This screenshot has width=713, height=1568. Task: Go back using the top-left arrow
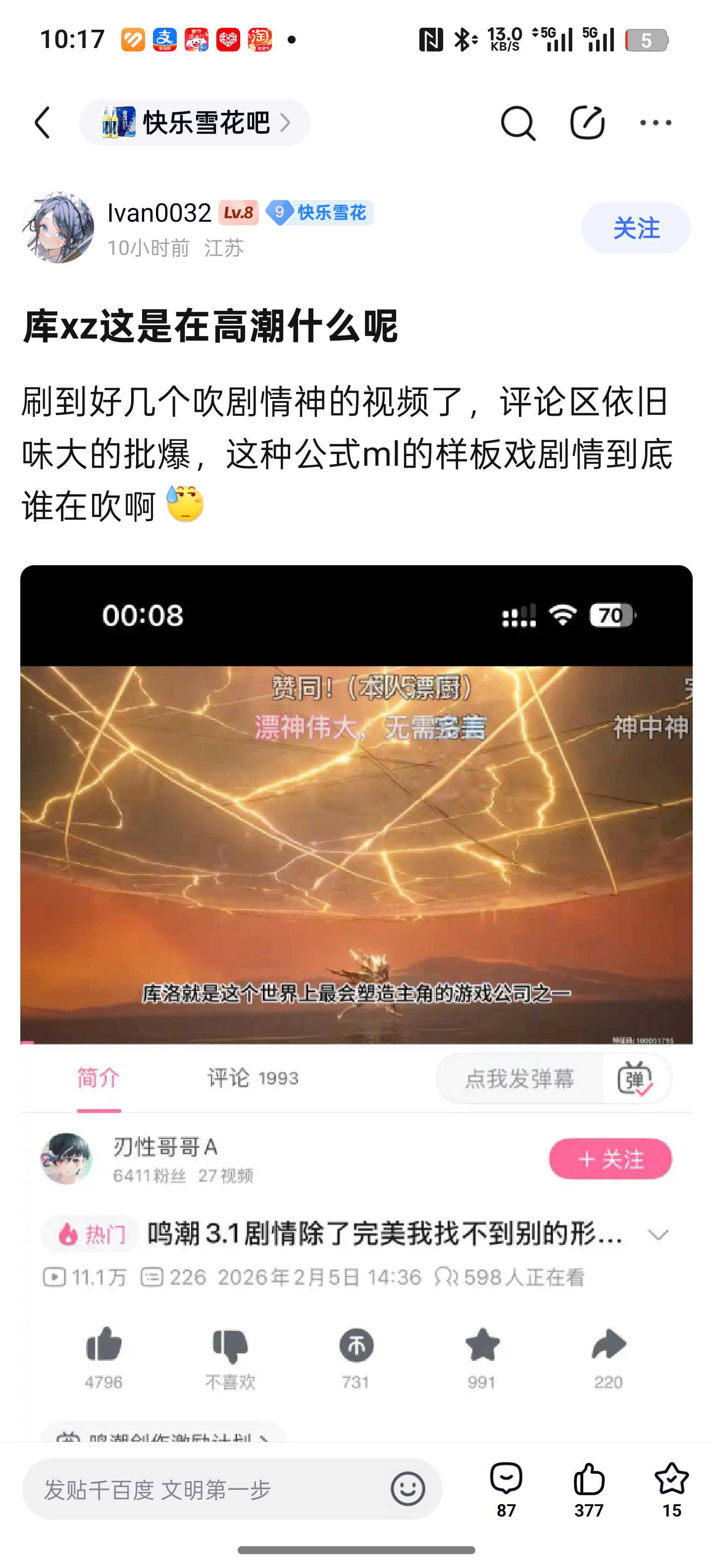pos(43,123)
